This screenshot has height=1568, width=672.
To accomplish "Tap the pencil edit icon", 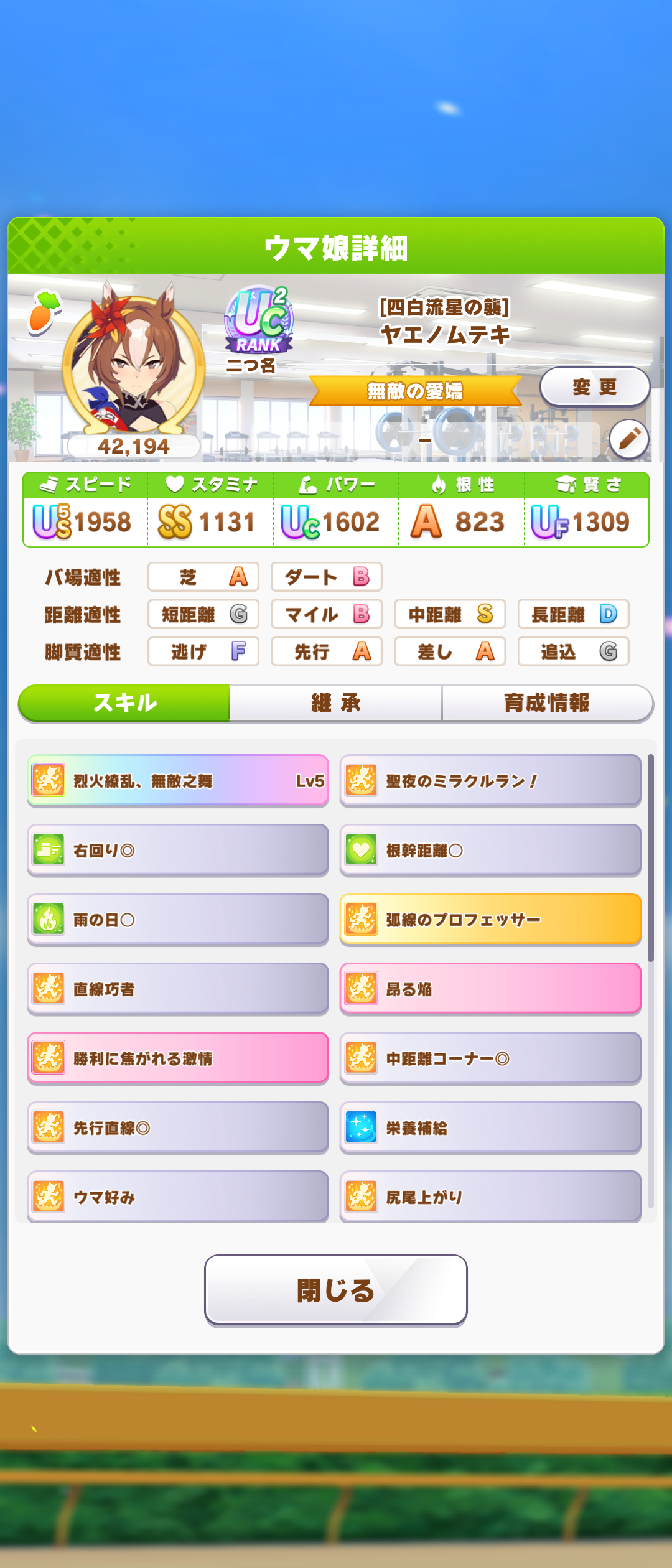I will click(x=629, y=439).
